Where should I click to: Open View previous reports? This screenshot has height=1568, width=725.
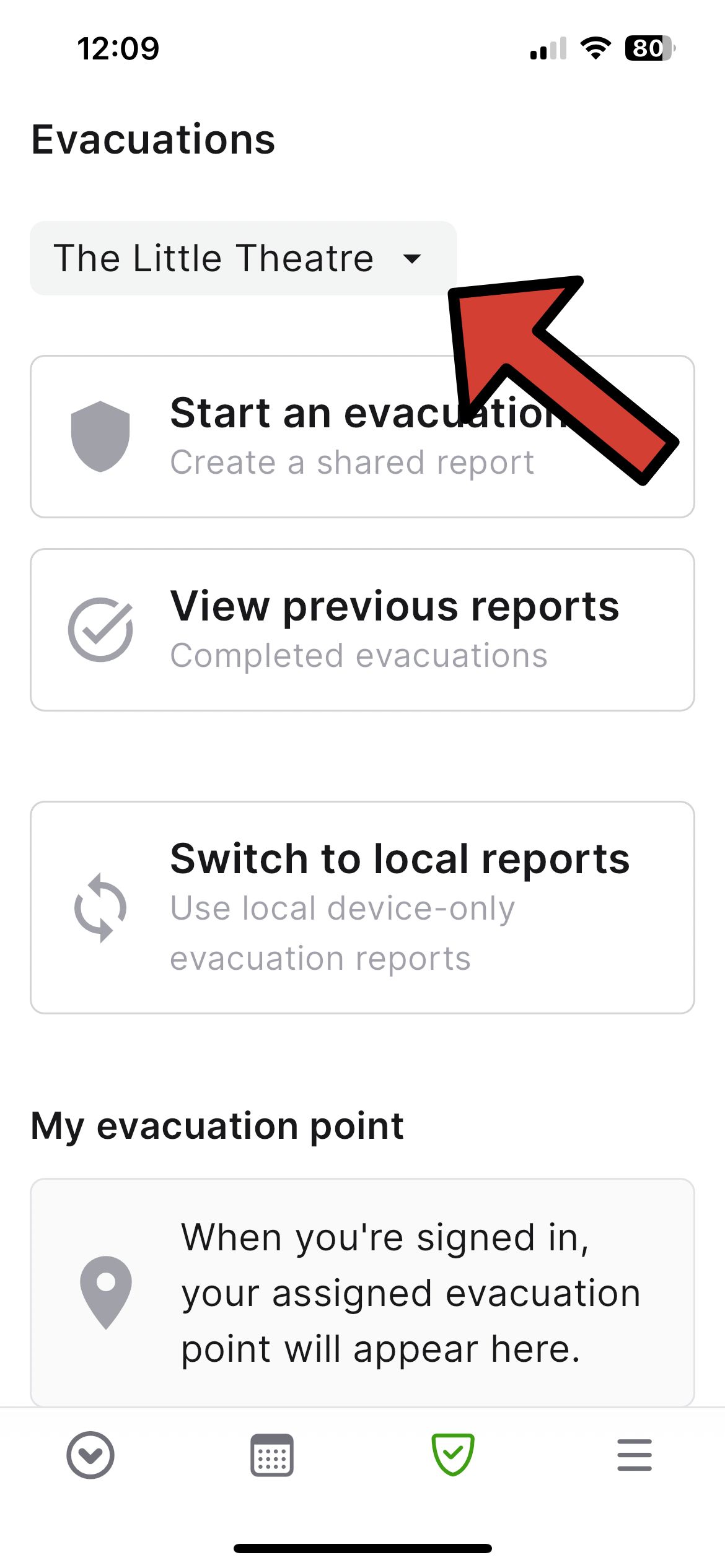point(362,630)
